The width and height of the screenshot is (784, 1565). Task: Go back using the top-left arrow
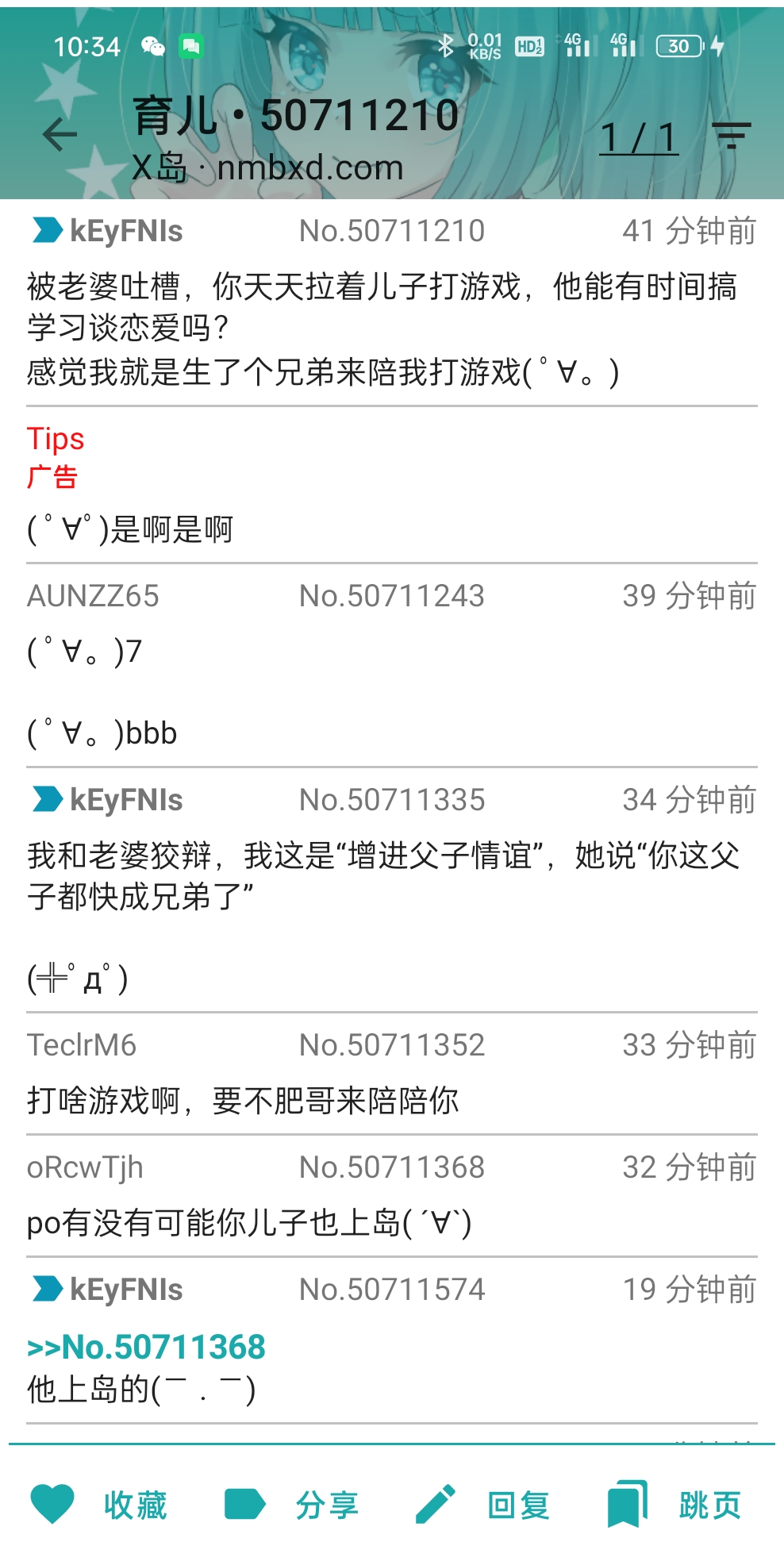pyautogui.click(x=60, y=134)
